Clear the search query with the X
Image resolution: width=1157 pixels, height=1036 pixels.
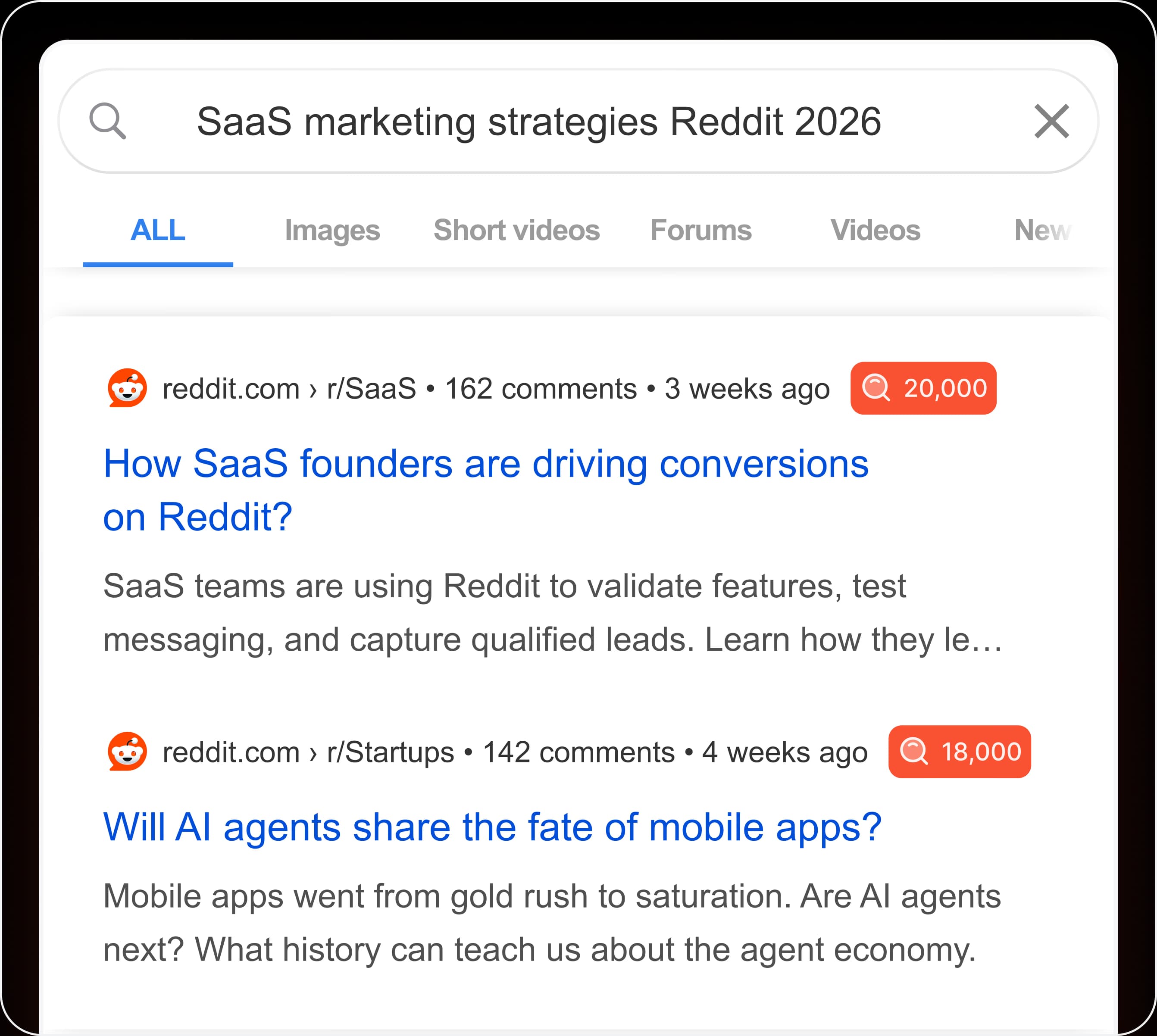click(1051, 121)
